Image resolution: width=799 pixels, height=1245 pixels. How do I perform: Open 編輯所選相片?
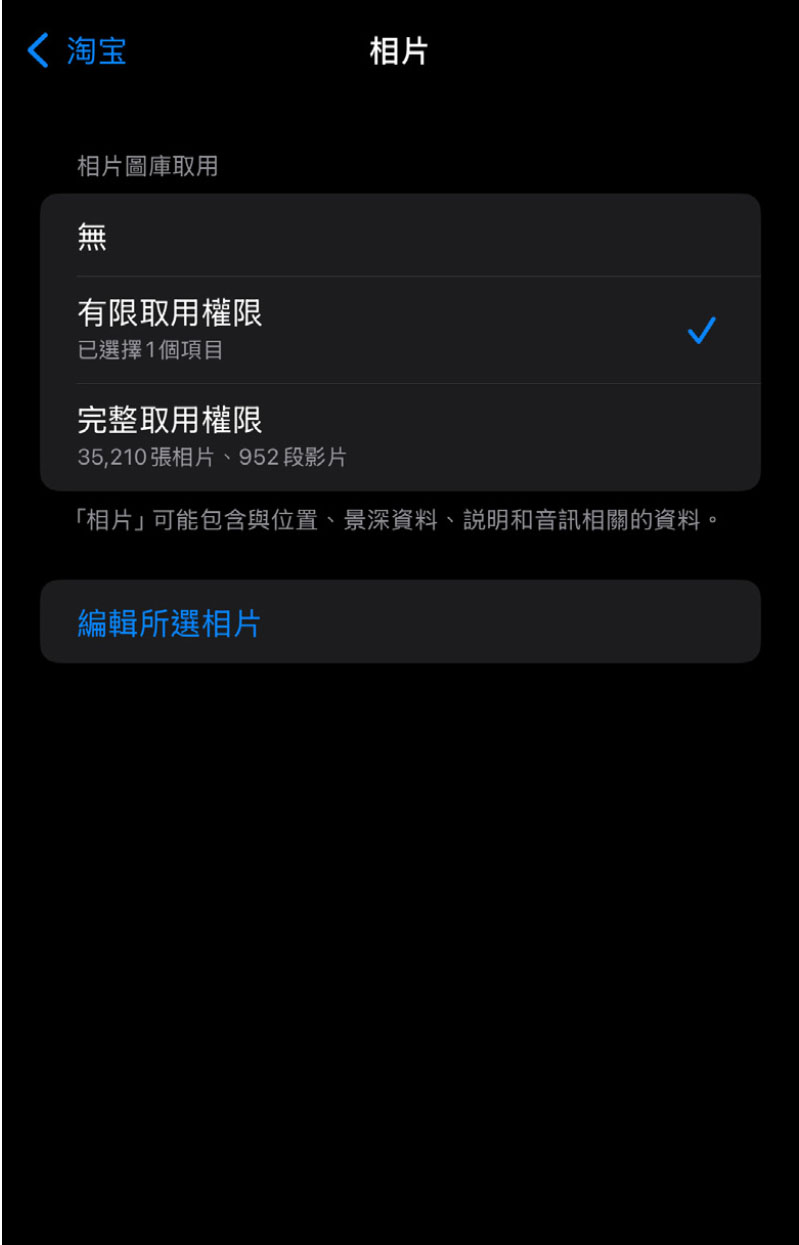400,622
